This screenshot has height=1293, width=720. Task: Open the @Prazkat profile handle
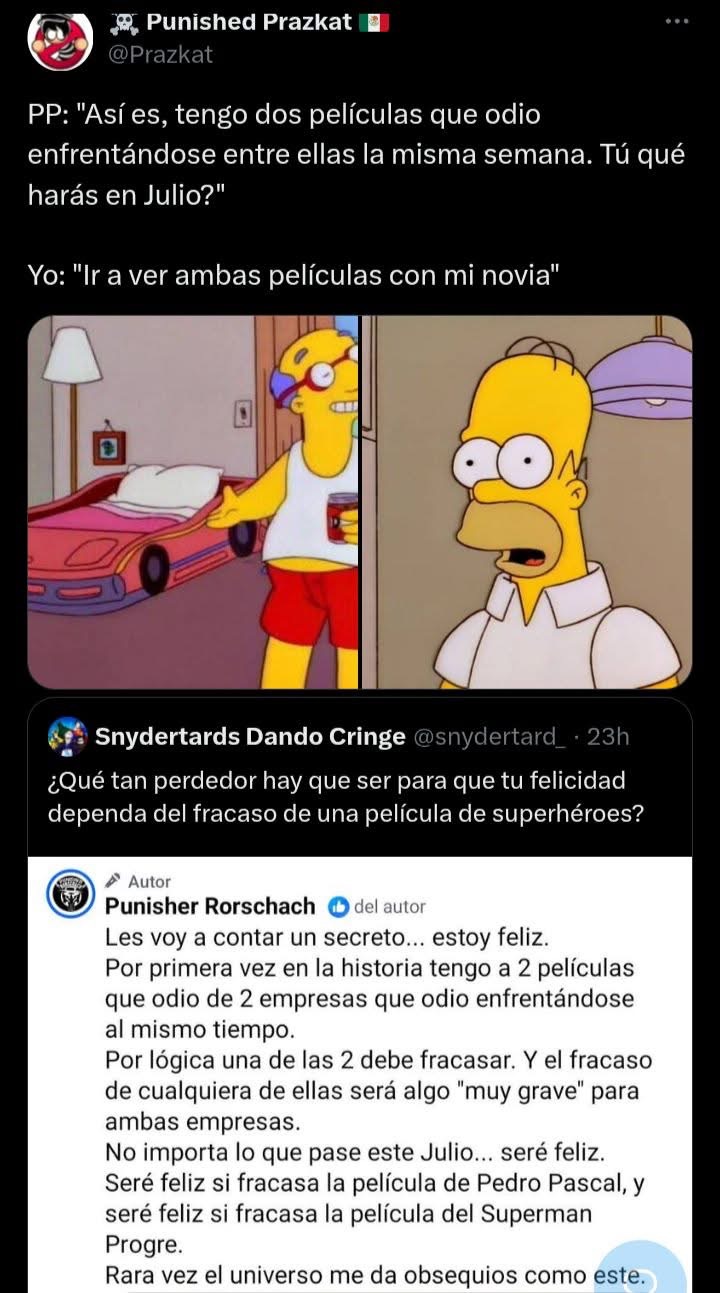click(x=161, y=55)
